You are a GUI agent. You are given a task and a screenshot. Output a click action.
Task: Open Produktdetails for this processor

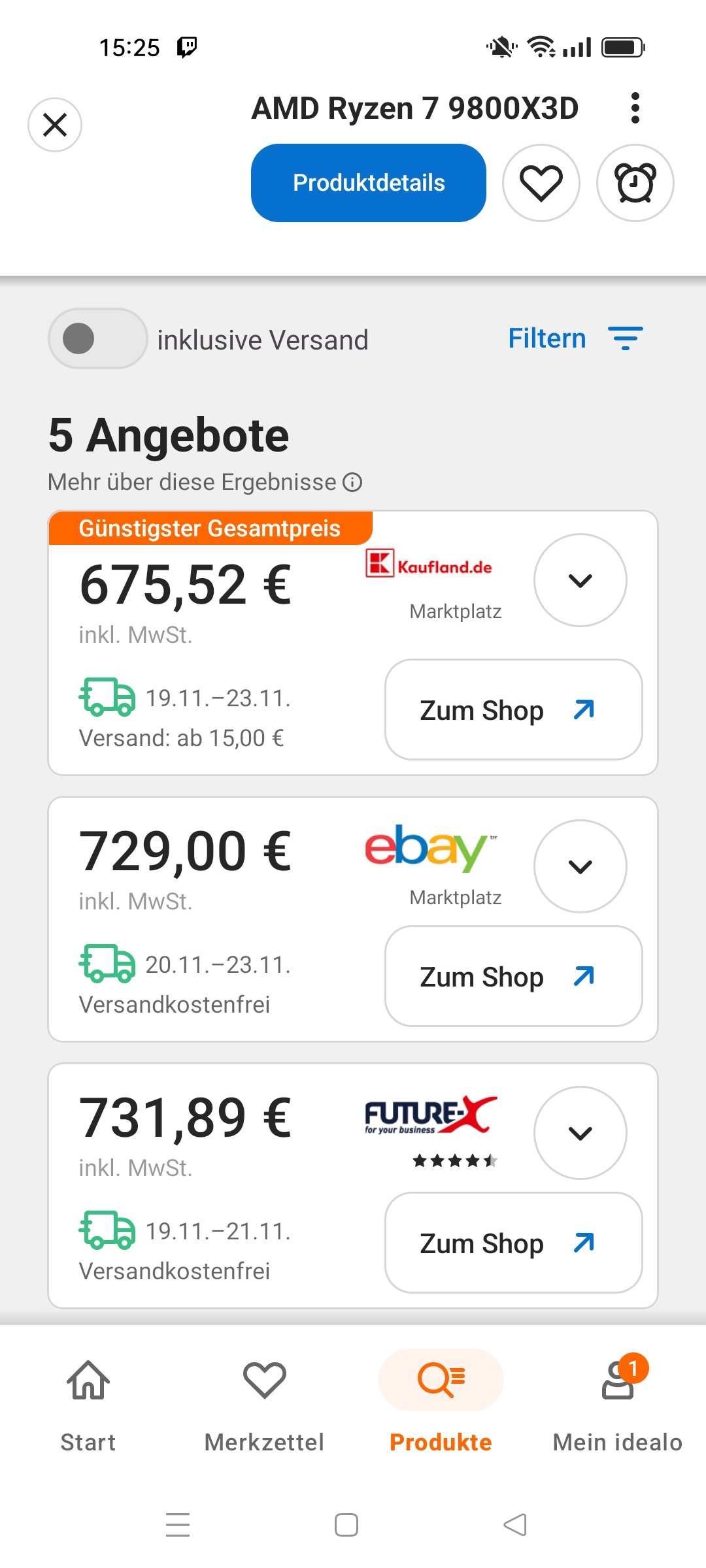coord(369,183)
